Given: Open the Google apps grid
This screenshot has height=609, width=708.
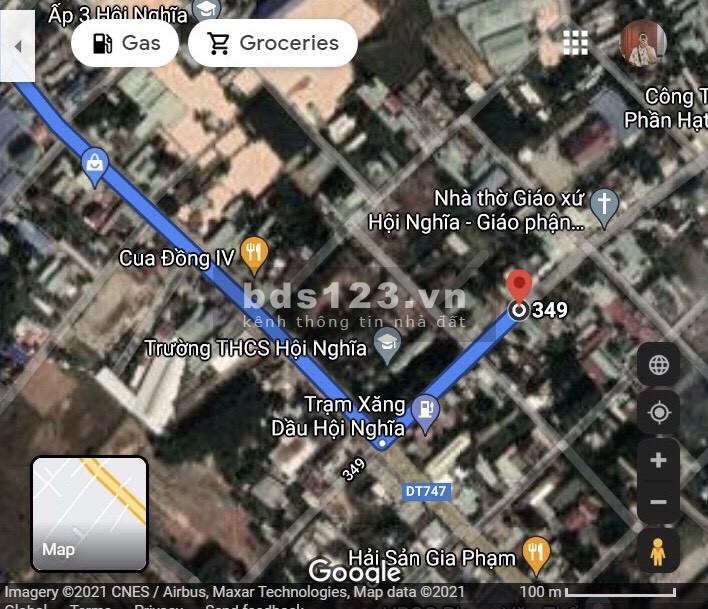Looking at the screenshot, I should [575, 42].
